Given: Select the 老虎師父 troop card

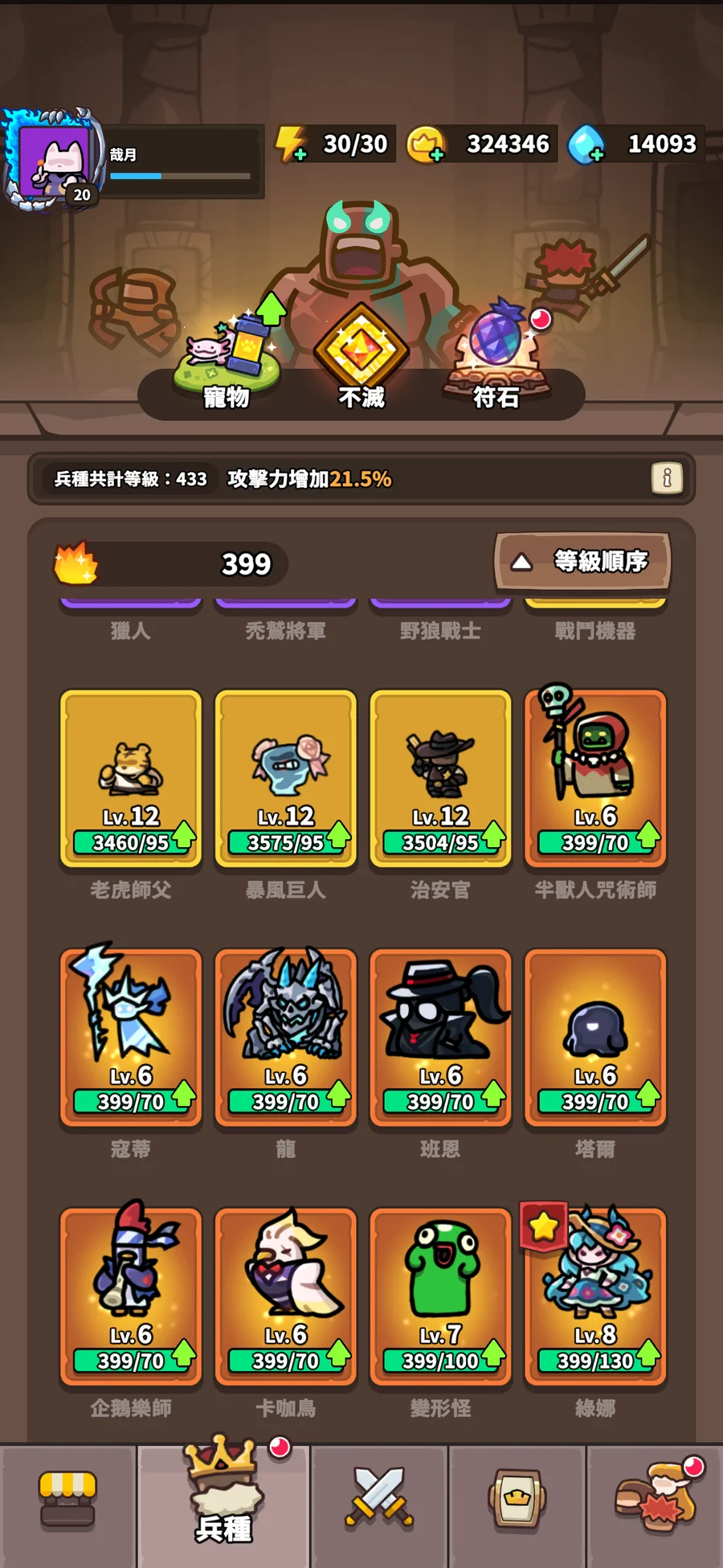Looking at the screenshot, I should pyautogui.click(x=131, y=779).
